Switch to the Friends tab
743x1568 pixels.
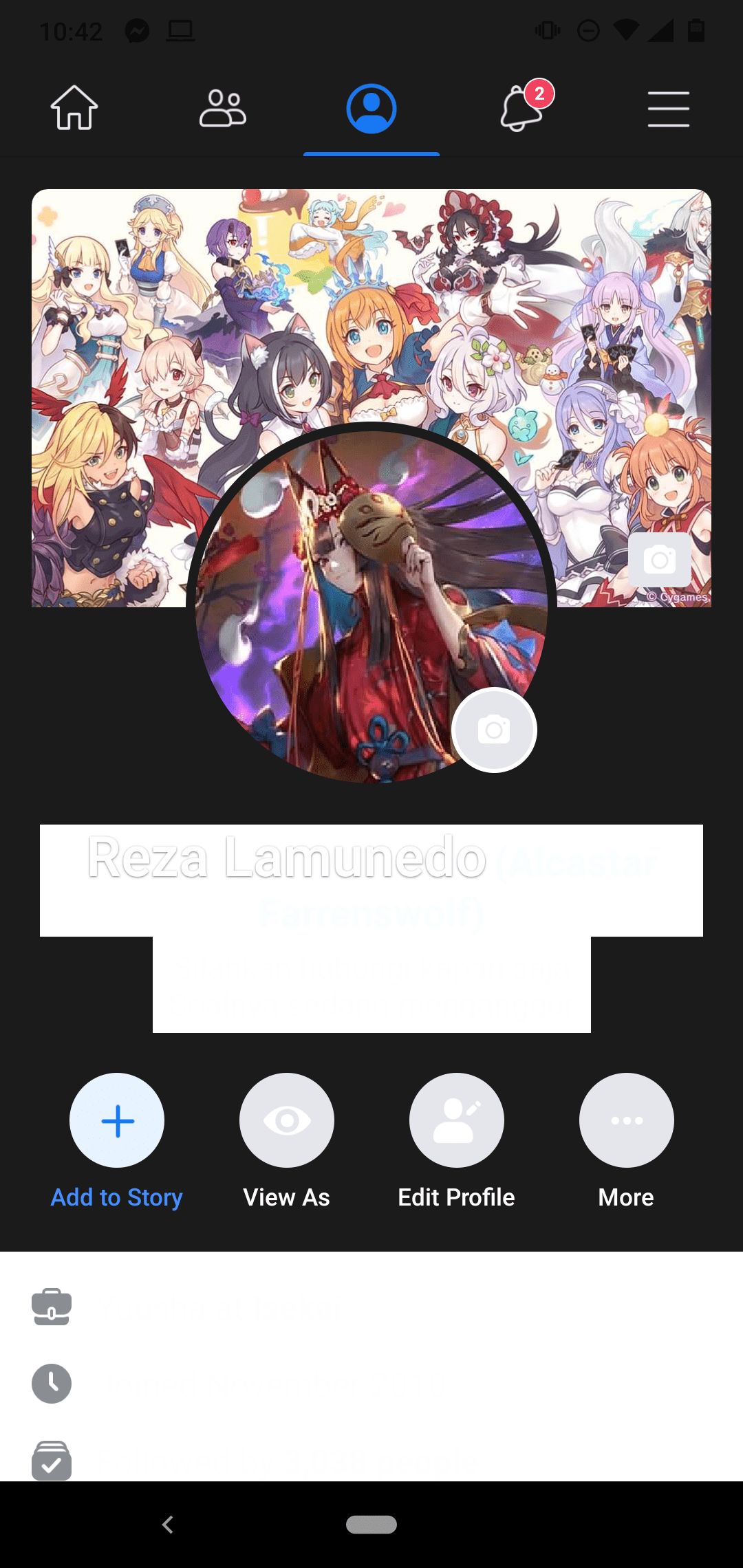(222, 109)
